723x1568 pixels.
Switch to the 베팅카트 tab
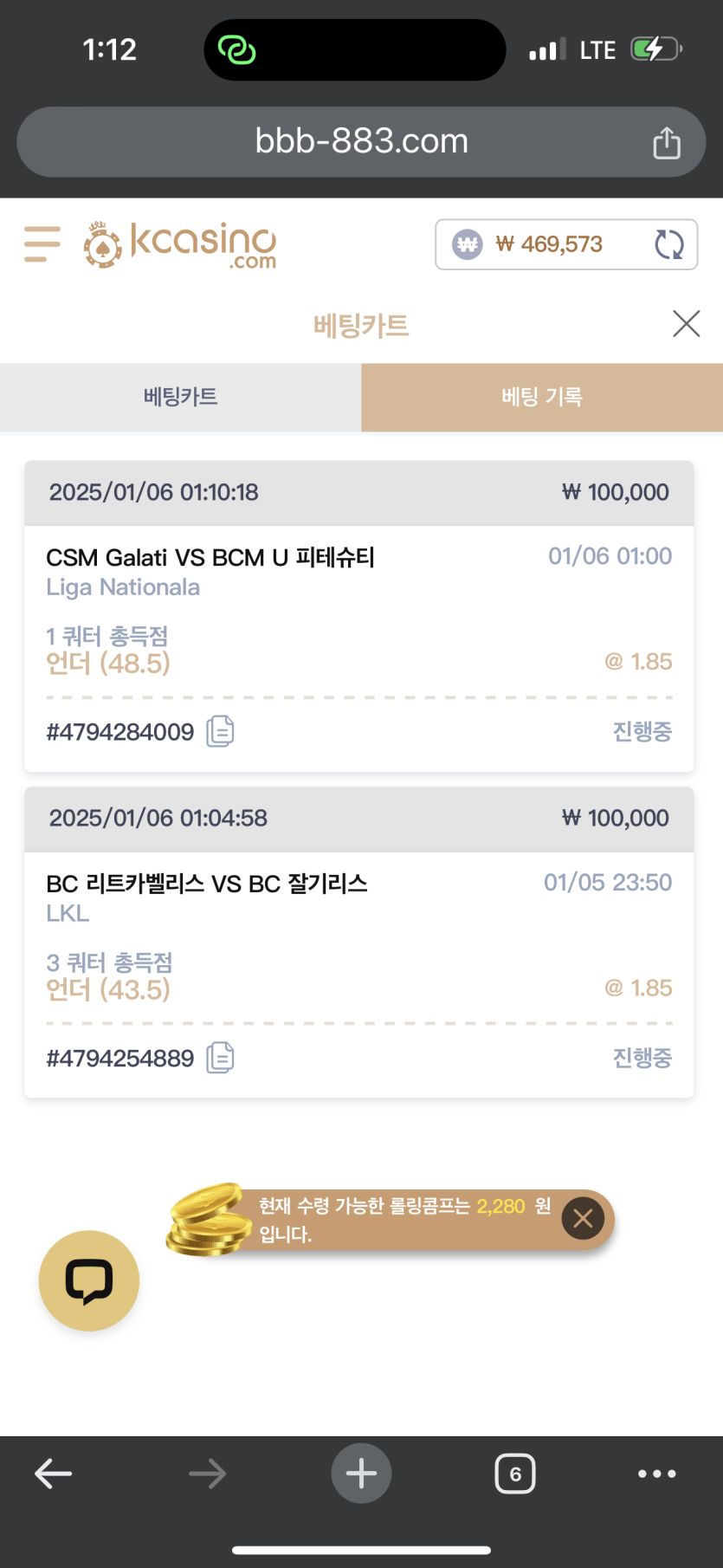[180, 397]
